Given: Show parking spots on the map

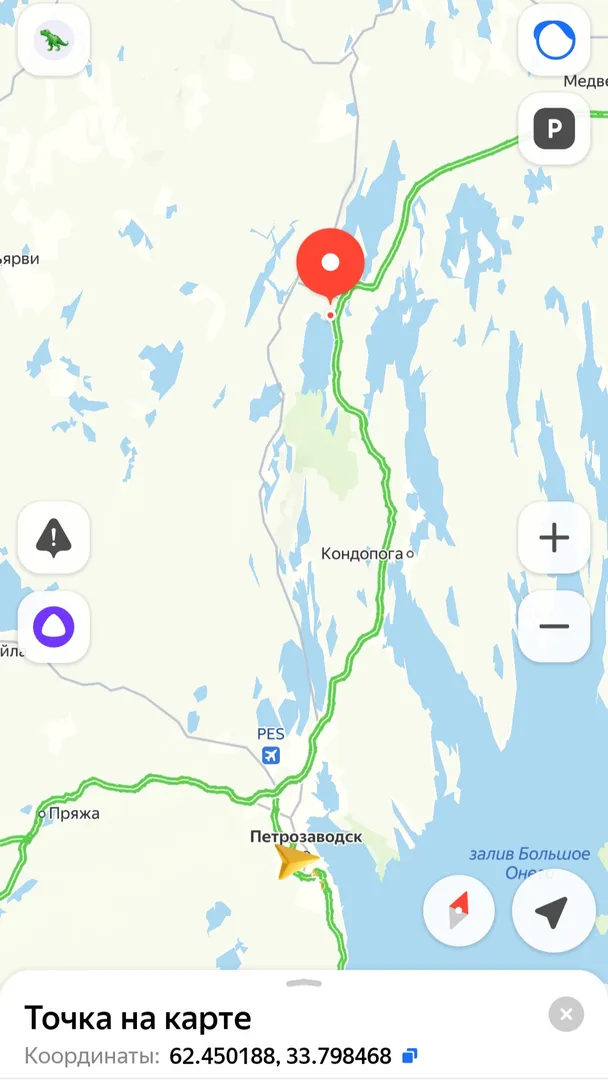Looking at the screenshot, I should [x=554, y=129].
